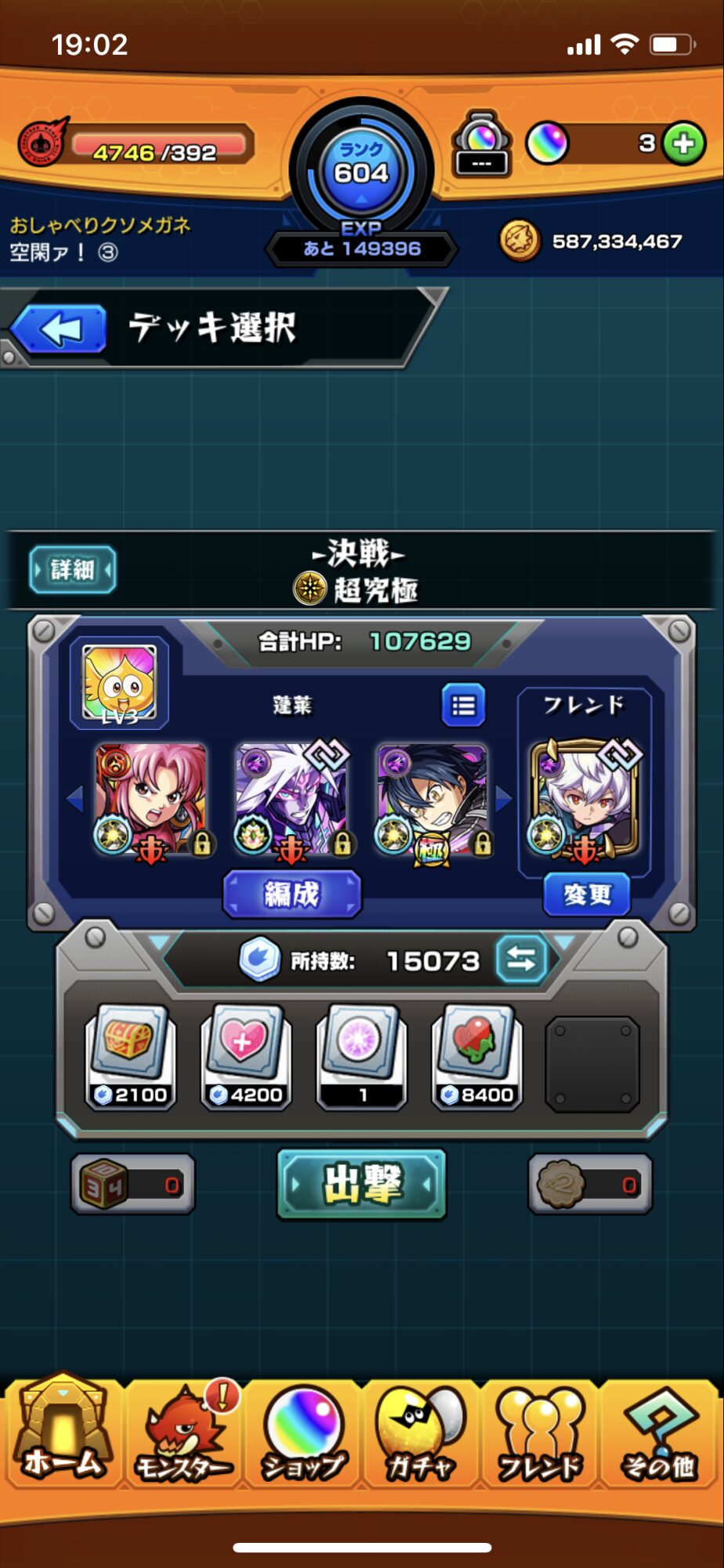The width and height of the screenshot is (724, 1568).
Task: Change the friend monster with 変更
Action: (x=587, y=895)
